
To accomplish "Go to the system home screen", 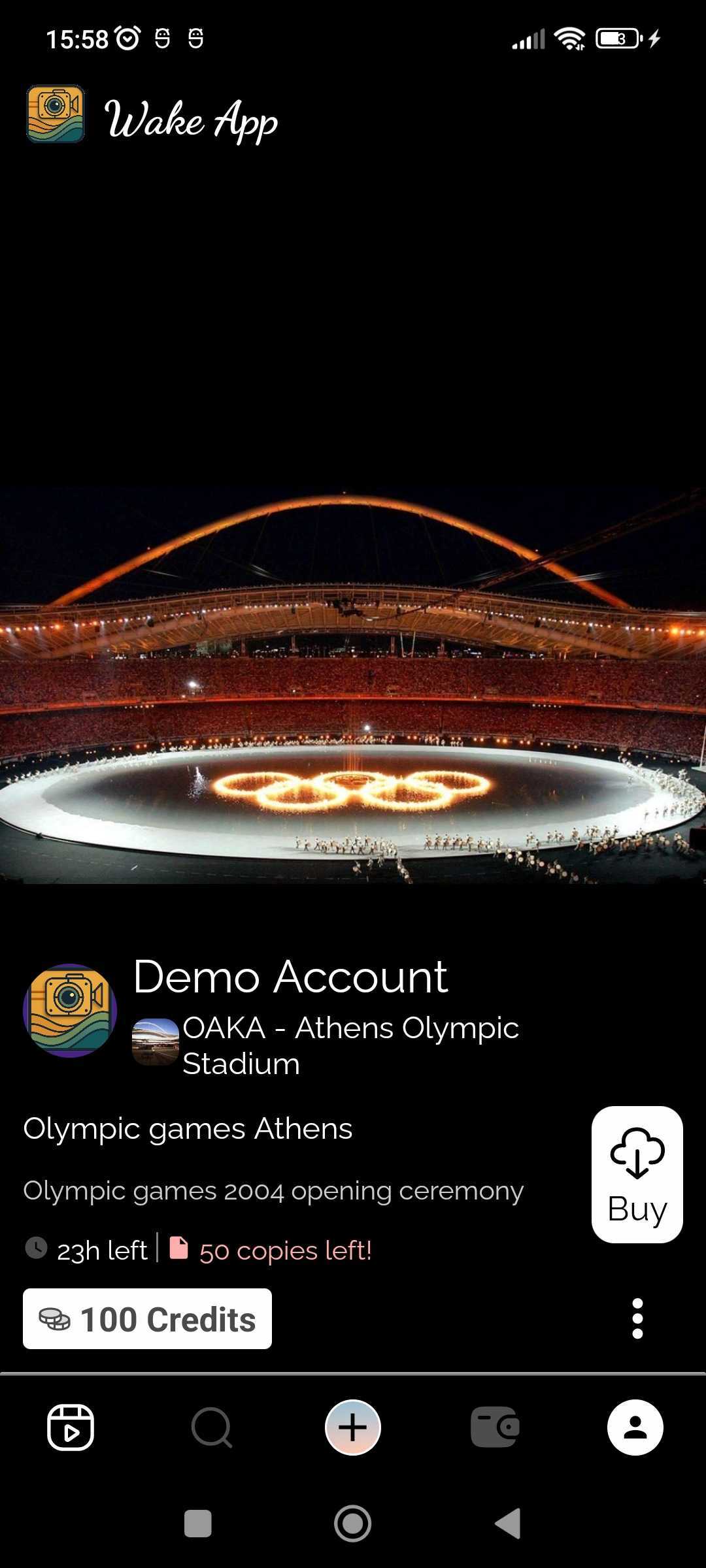I will pyautogui.click(x=353, y=1524).
